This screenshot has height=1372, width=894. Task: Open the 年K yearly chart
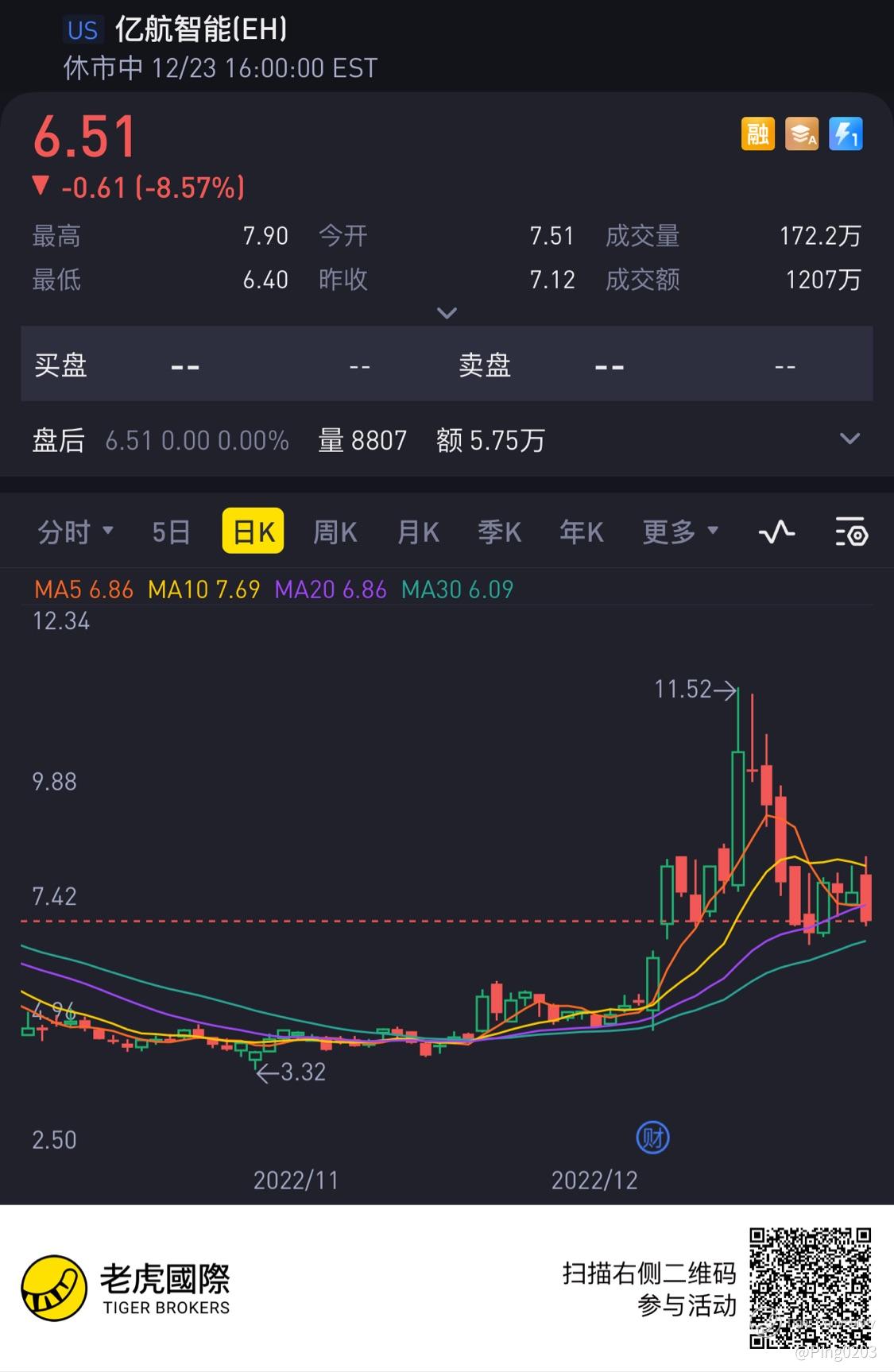tap(581, 531)
